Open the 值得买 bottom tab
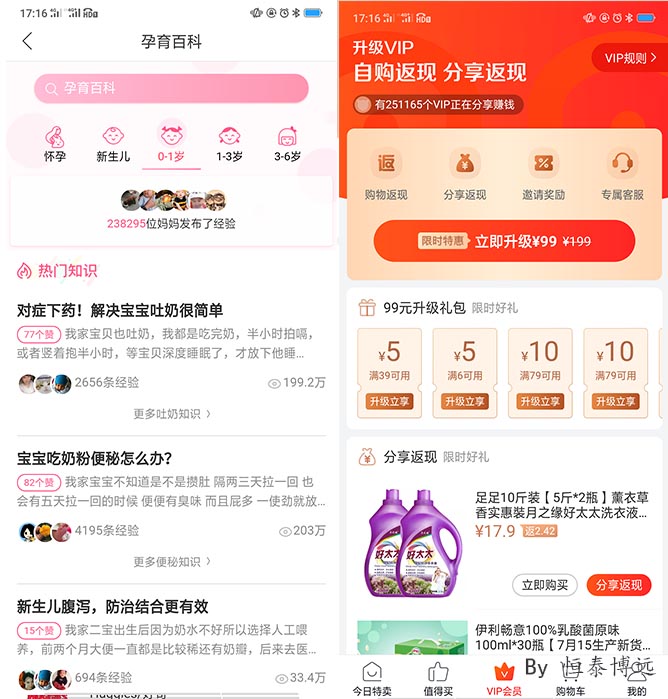 pos(438,679)
